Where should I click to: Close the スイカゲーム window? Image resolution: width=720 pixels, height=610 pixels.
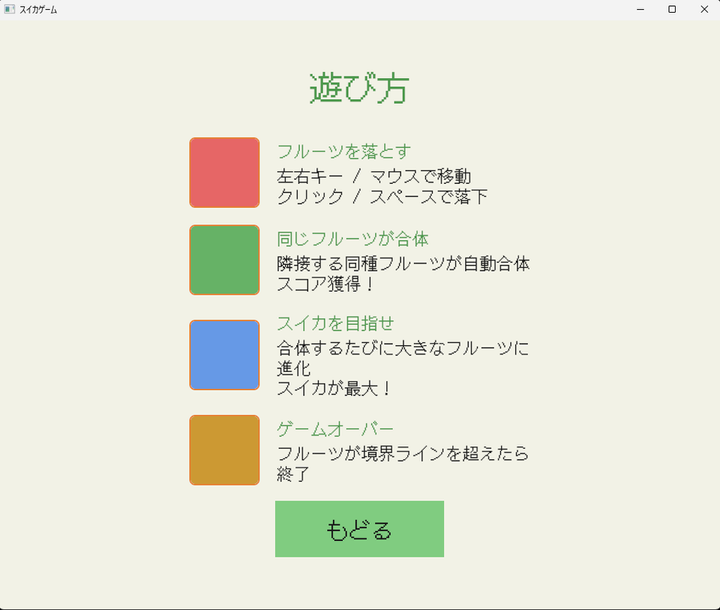click(x=703, y=9)
